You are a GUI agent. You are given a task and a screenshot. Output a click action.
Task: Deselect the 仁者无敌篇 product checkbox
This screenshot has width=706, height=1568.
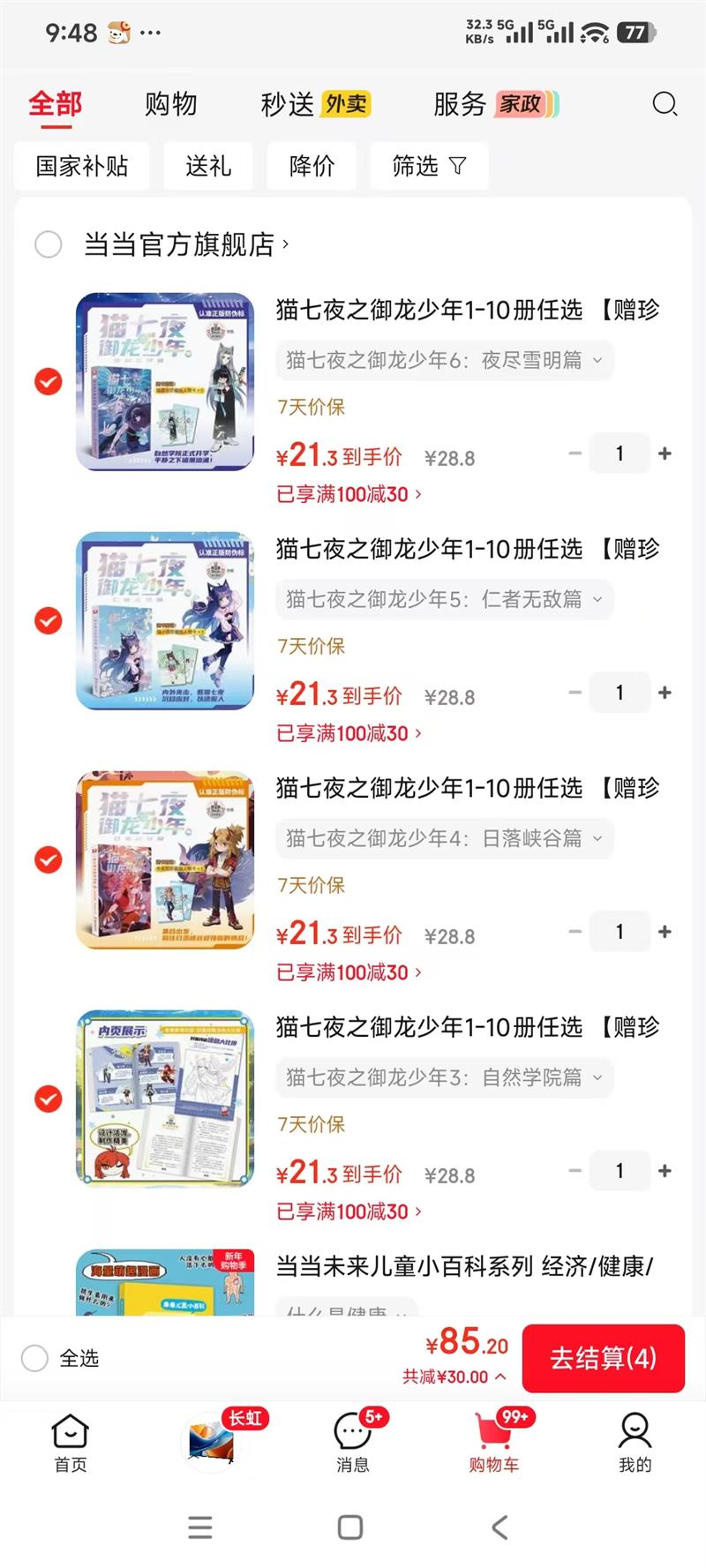pyautogui.click(x=49, y=621)
